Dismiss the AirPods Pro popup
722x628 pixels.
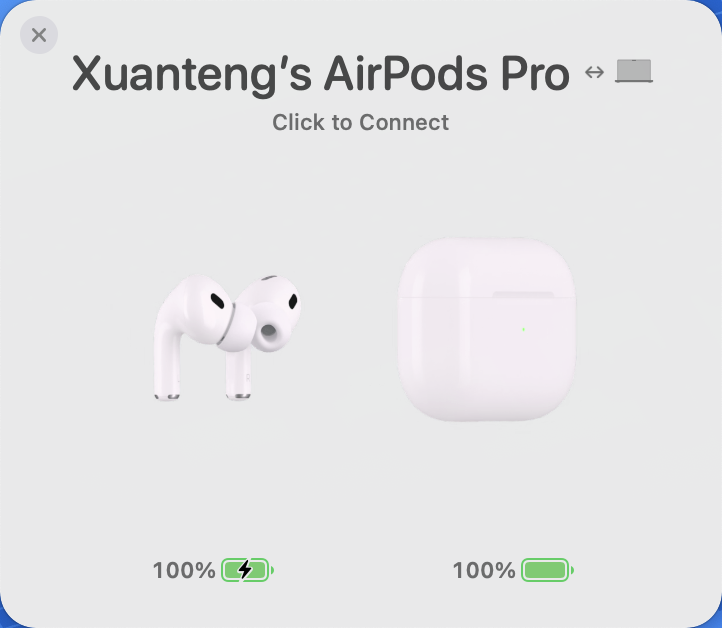(38, 35)
